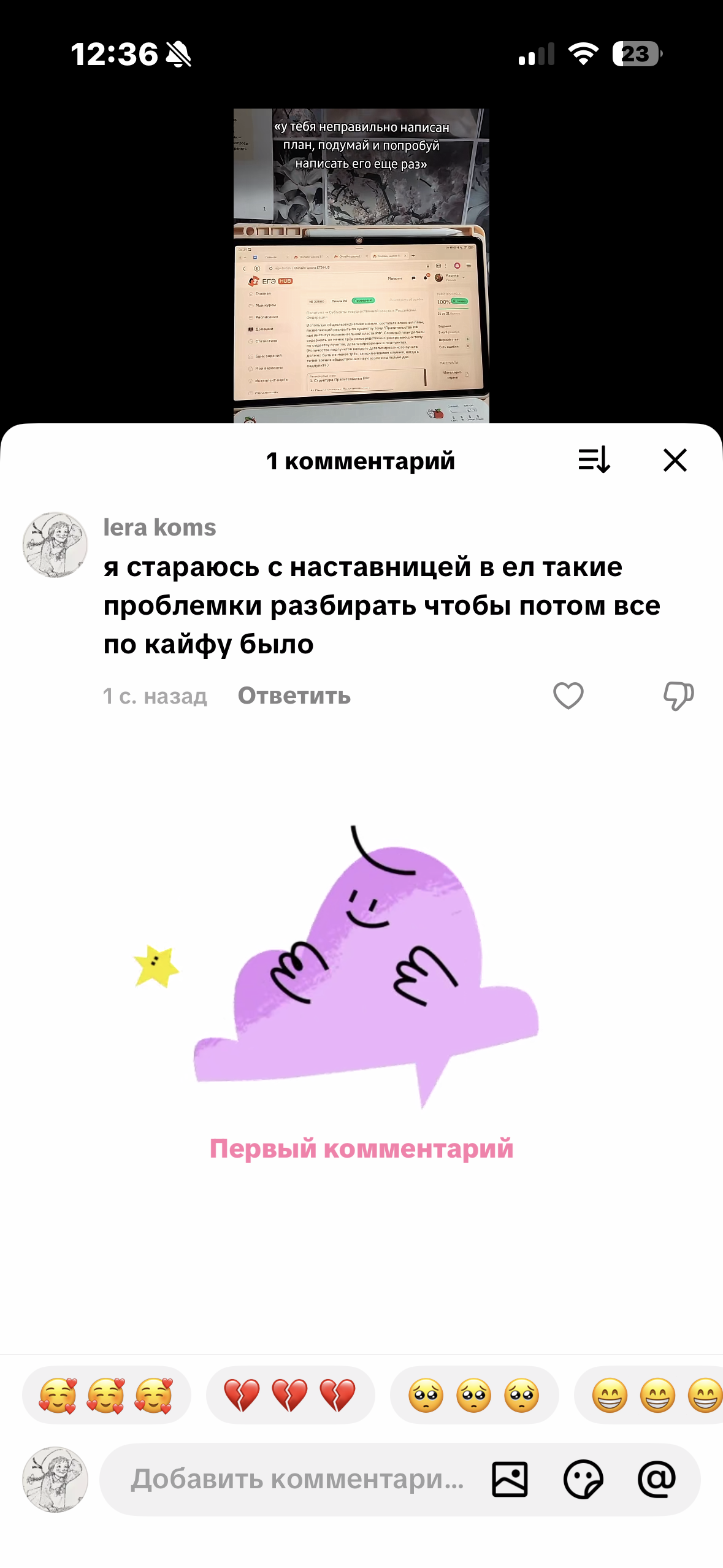723x1568 pixels.
Task: Like lera koms' comment with the heart
Action: (568, 696)
